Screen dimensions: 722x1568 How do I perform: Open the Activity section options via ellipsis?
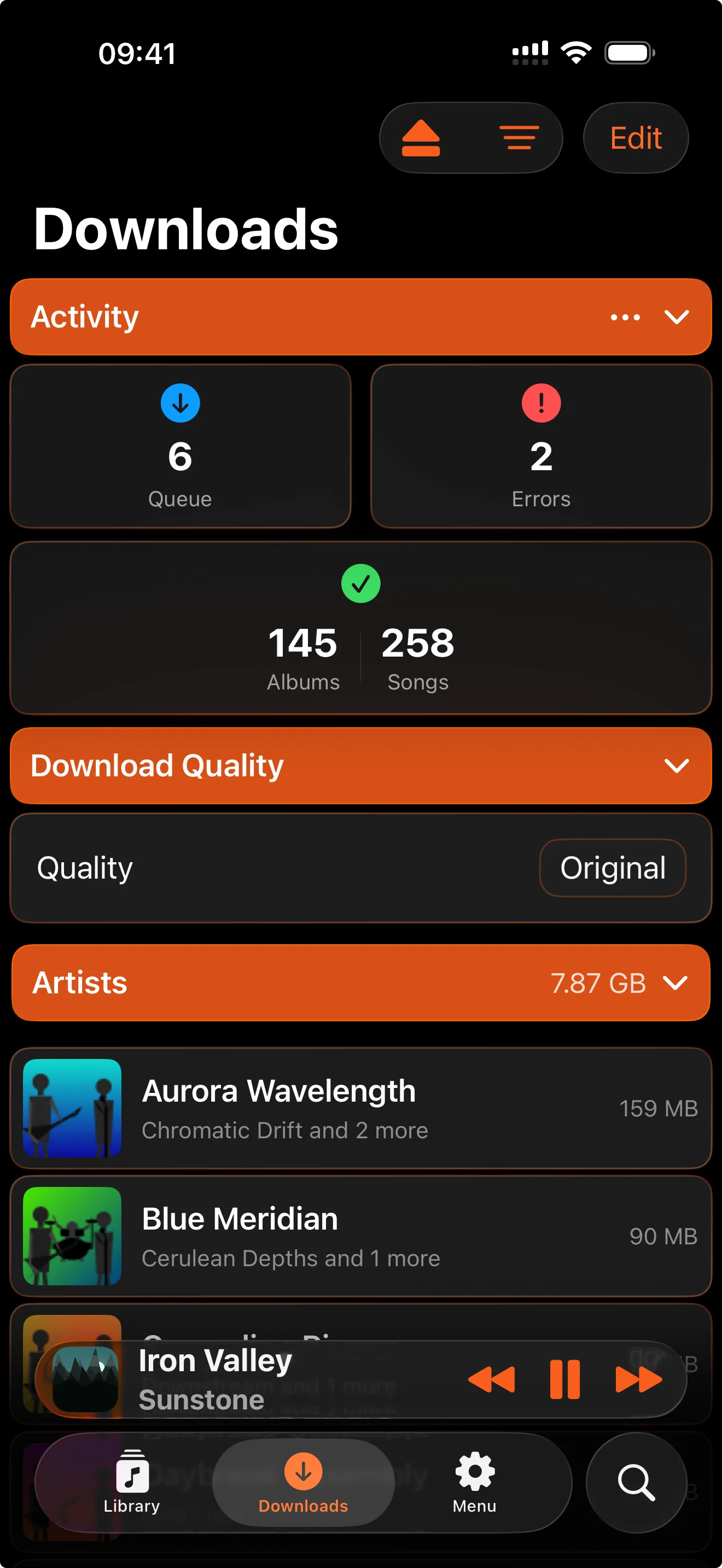[625, 317]
